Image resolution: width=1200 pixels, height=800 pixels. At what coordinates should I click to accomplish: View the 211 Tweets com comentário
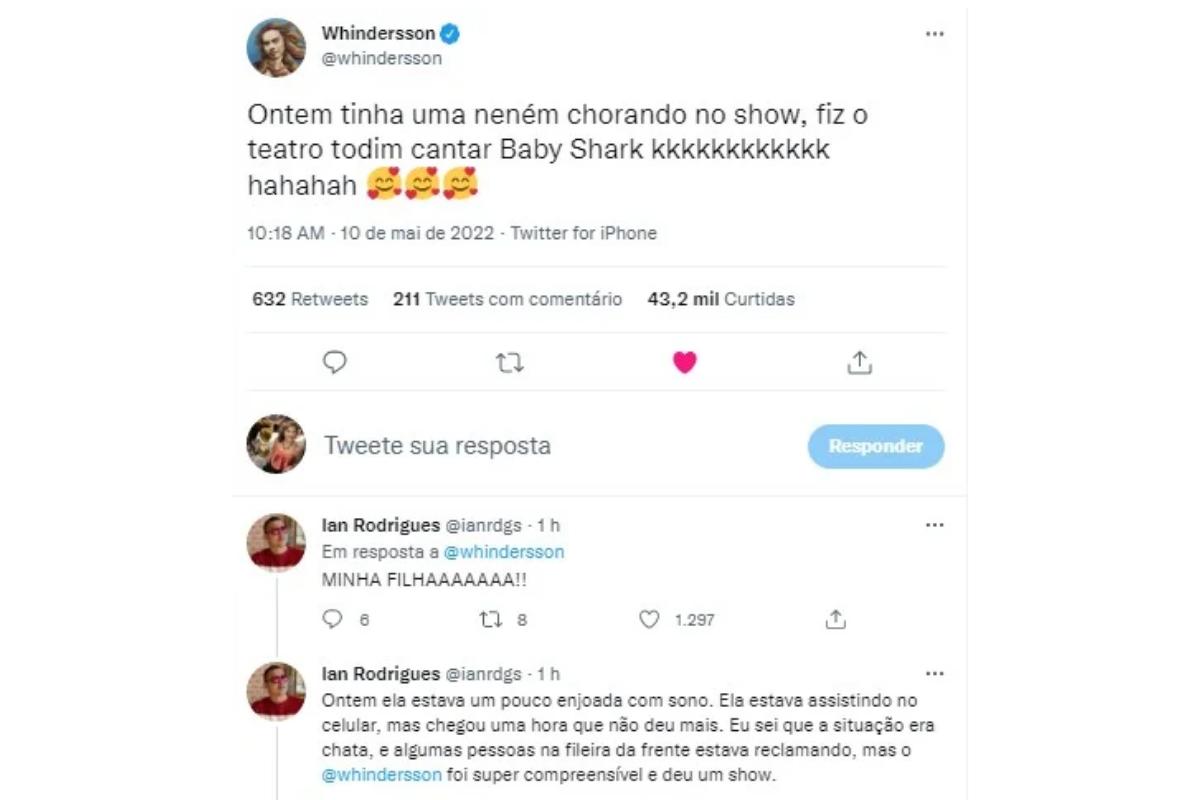(x=508, y=299)
